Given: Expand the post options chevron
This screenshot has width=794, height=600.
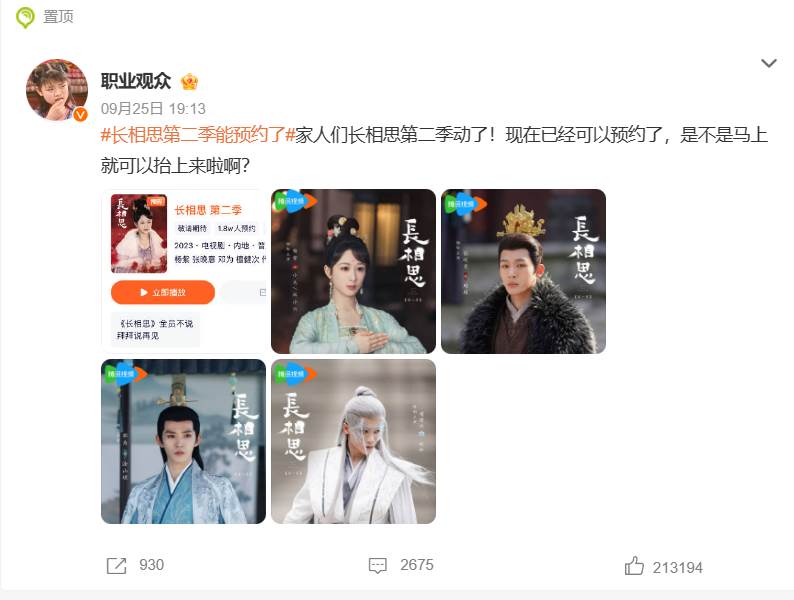Looking at the screenshot, I should coord(768,64).
